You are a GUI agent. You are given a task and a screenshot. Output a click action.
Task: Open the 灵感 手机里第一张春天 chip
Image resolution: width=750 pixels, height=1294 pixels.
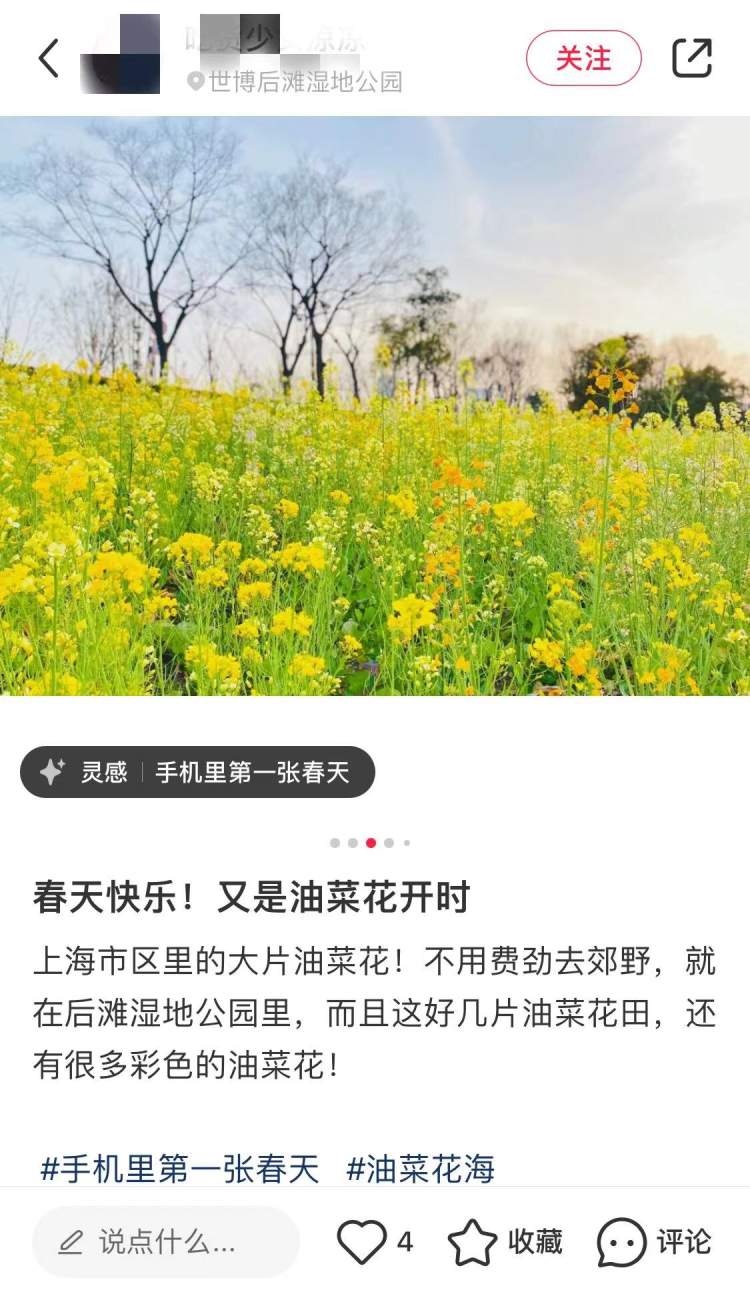[198, 772]
